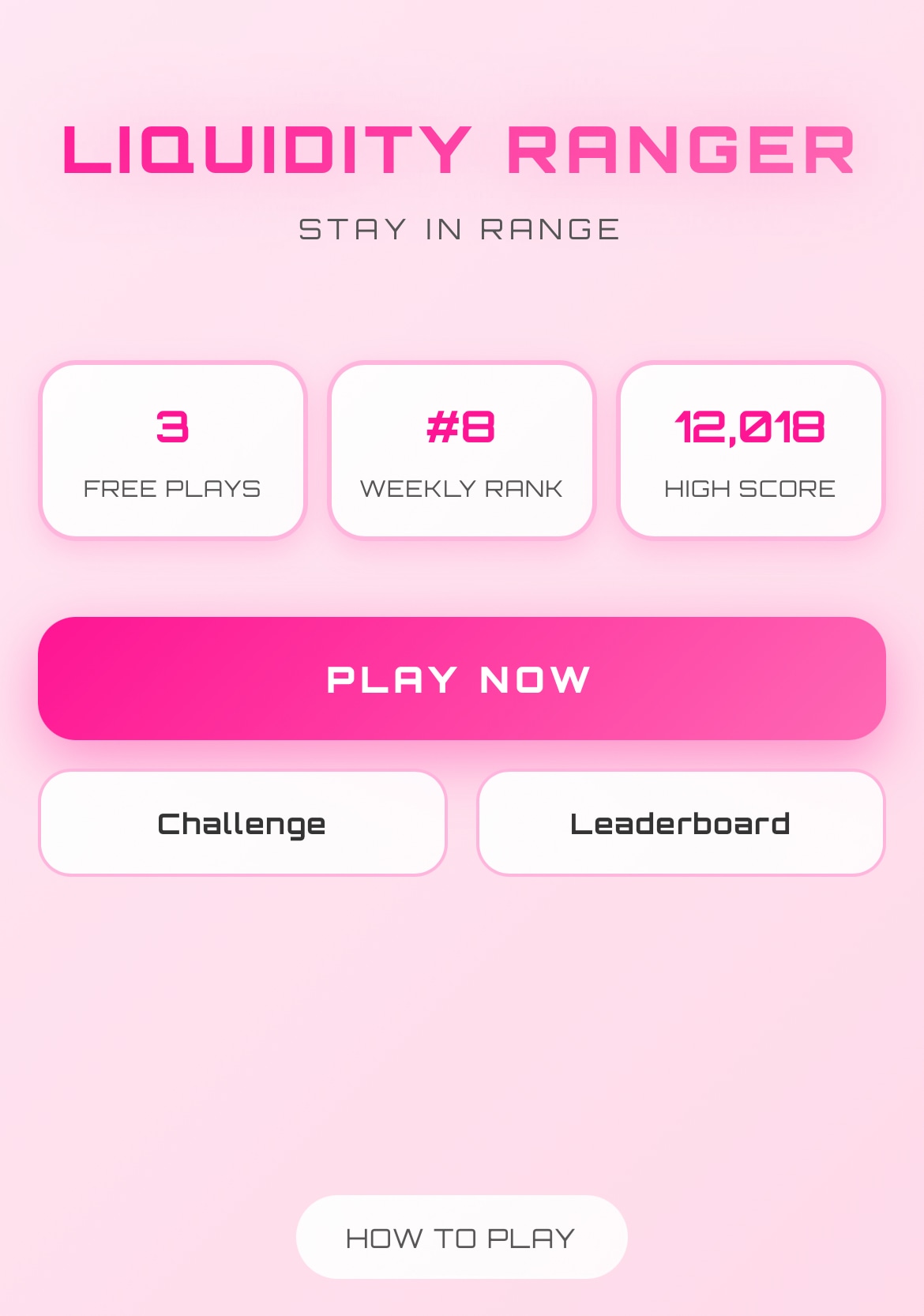The width and height of the screenshot is (924, 1316).
Task: Tap the Leaderboard button label
Action: 681,823
